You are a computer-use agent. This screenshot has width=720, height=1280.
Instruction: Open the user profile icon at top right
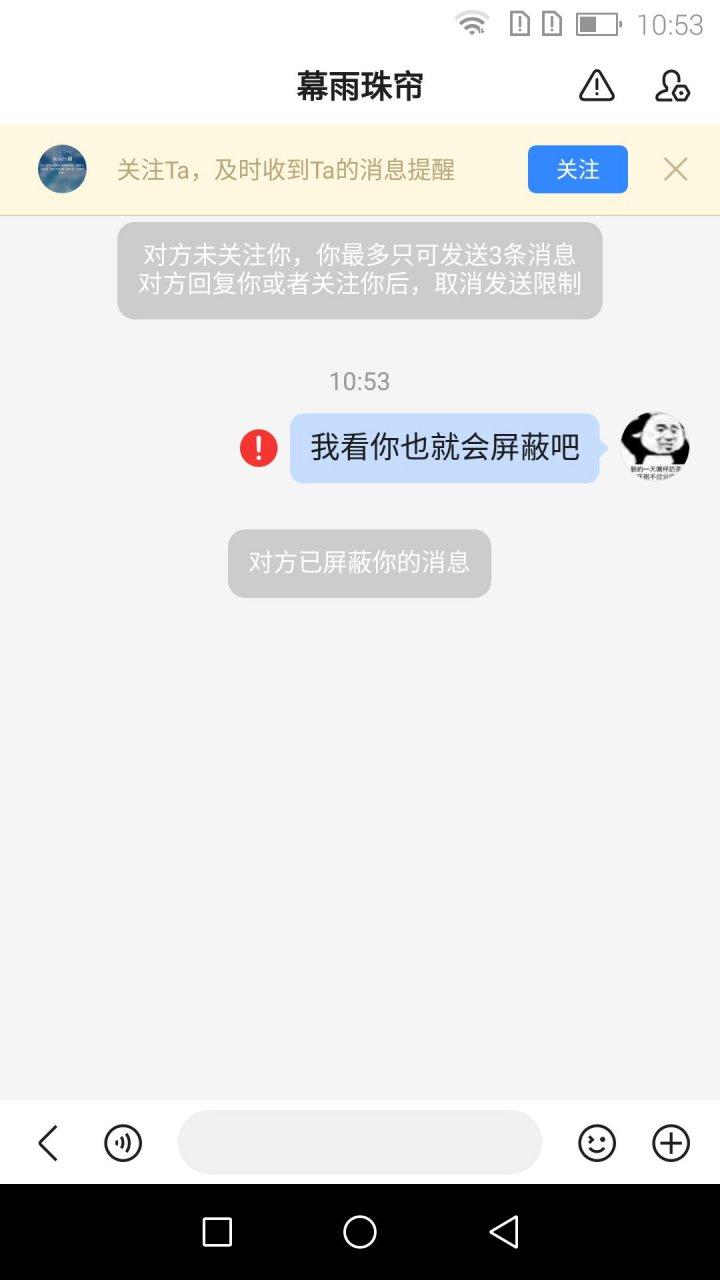672,87
